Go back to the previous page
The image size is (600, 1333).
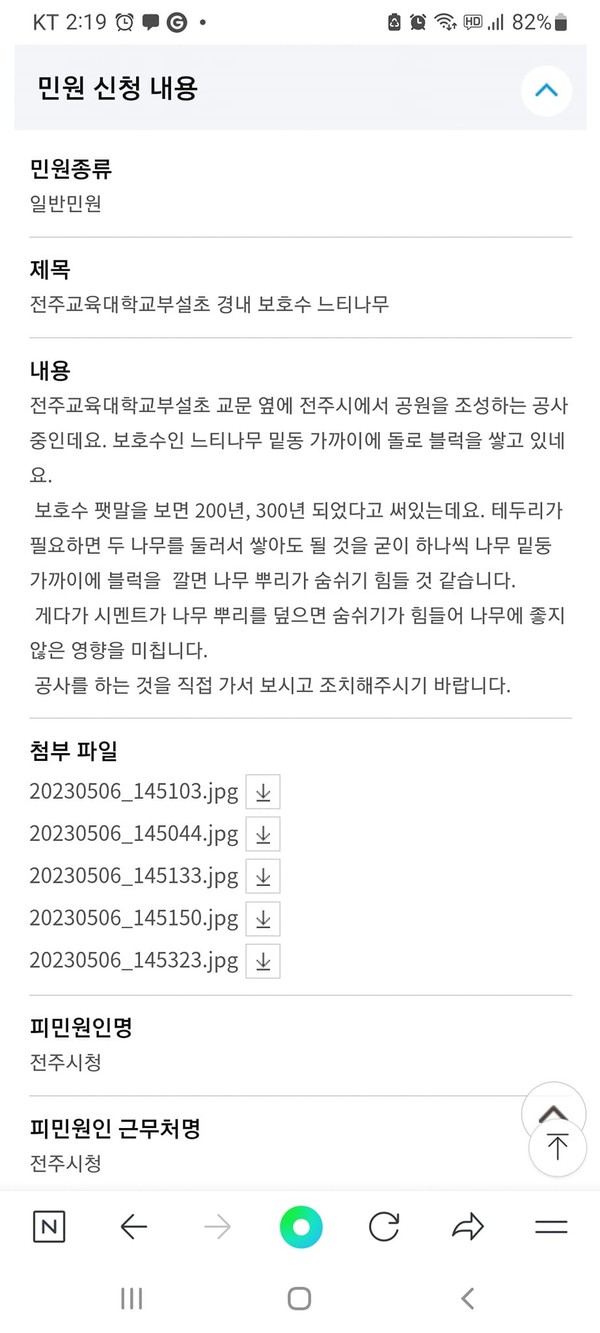pos(133,1227)
